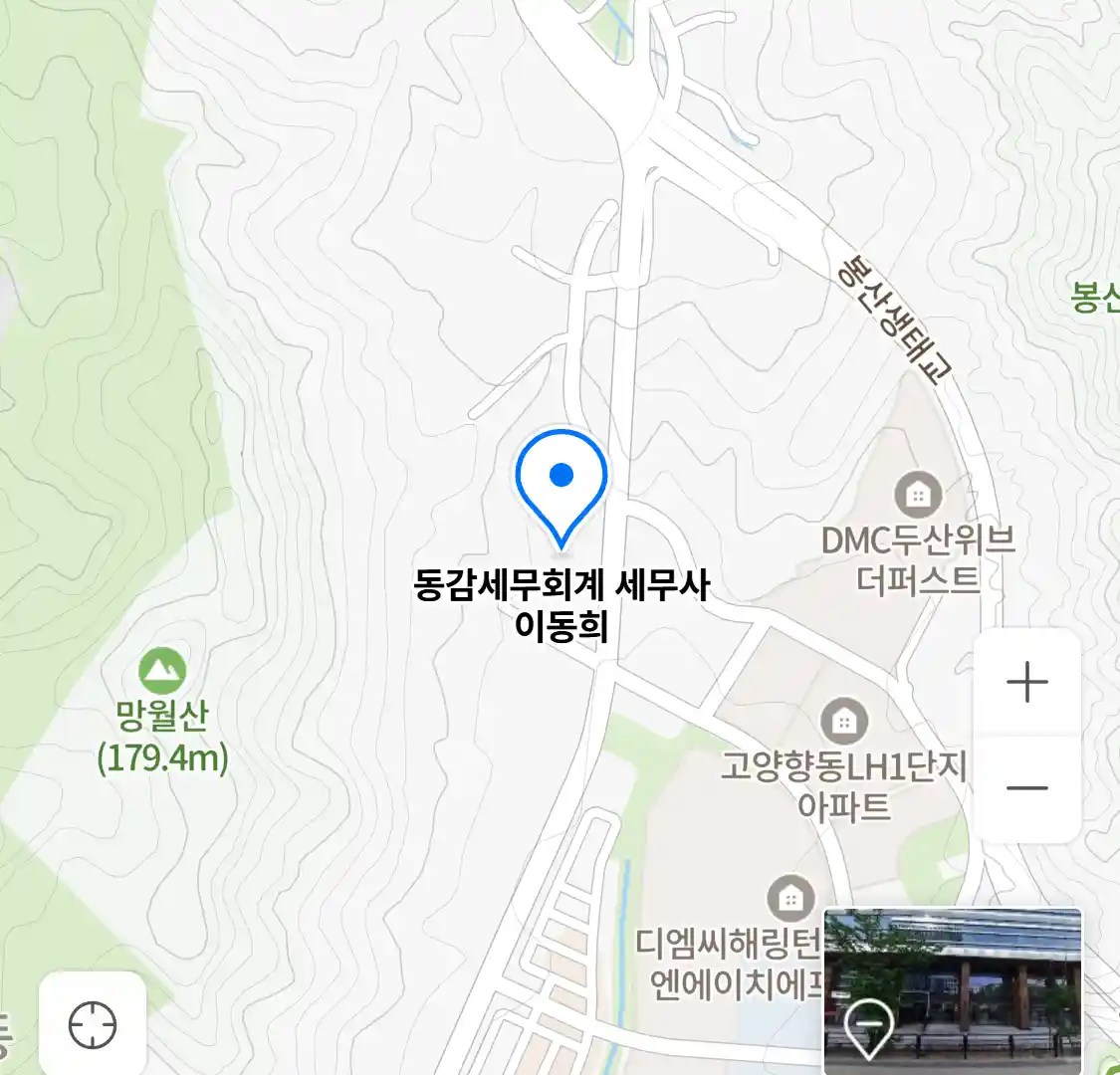Screen dimensions: 1120x1075
Task: Select DMC두산위브 더퍼스트 apartment marker
Action: click(918, 494)
